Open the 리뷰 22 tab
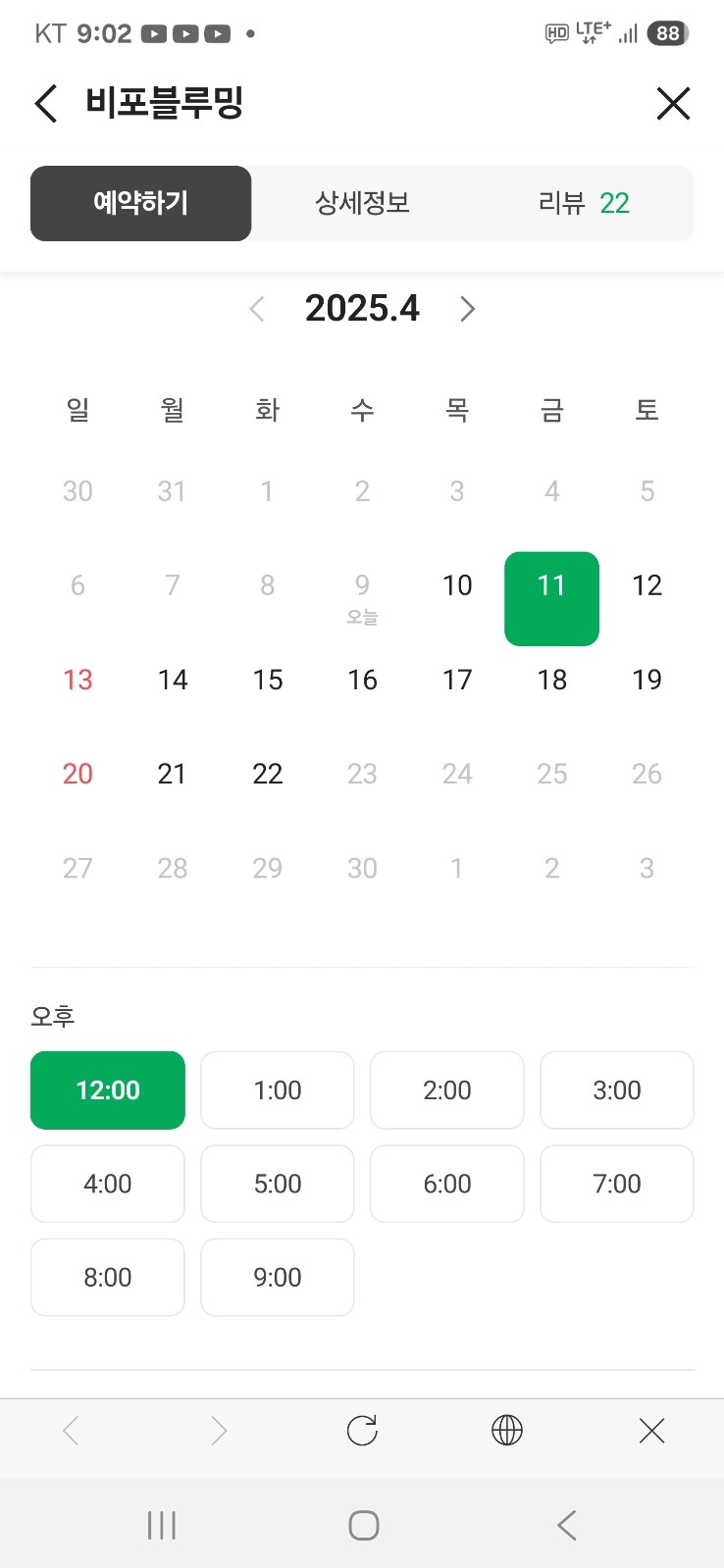724x1568 pixels. (584, 203)
